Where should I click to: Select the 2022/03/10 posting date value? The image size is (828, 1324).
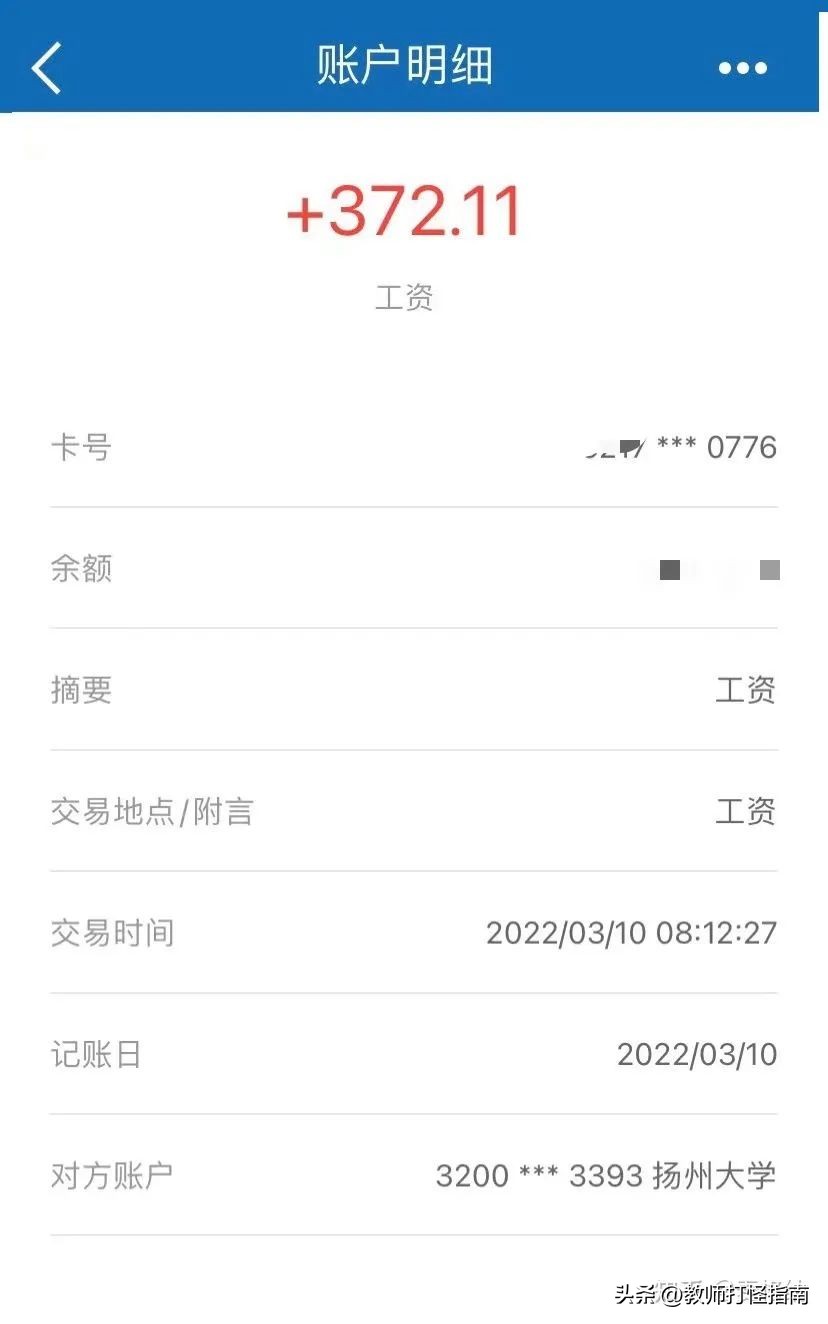(695, 1054)
